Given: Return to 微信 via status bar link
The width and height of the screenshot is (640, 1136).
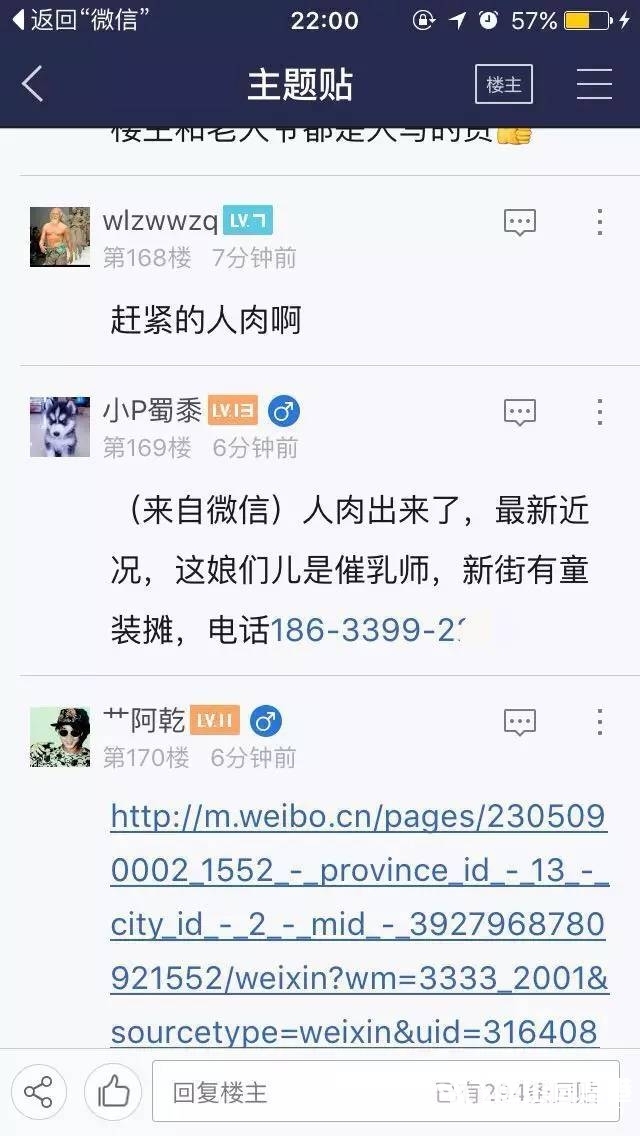Looking at the screenshot, I should click(85, 20).
